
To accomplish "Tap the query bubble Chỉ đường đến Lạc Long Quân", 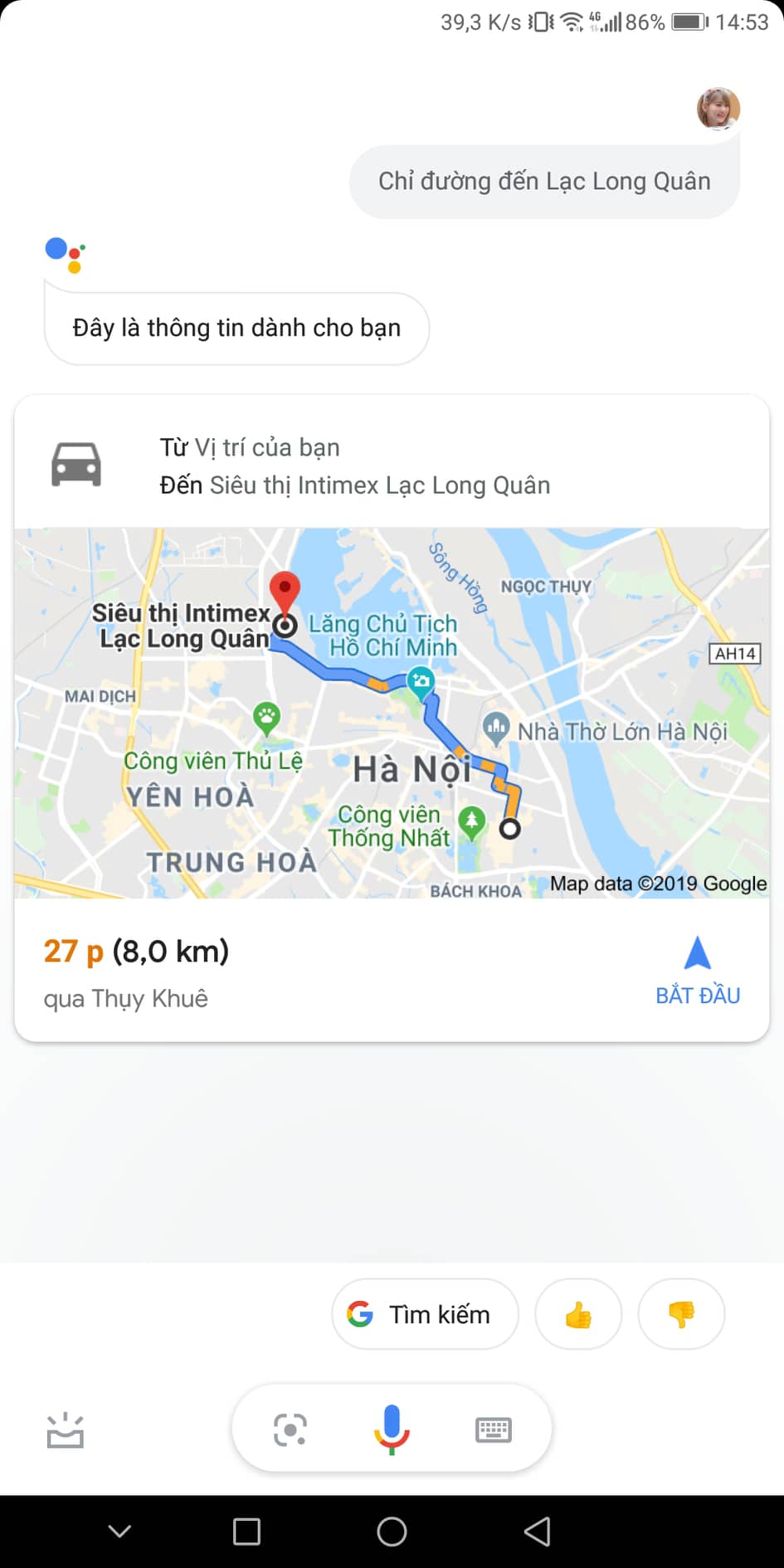I will pos(544,182).
